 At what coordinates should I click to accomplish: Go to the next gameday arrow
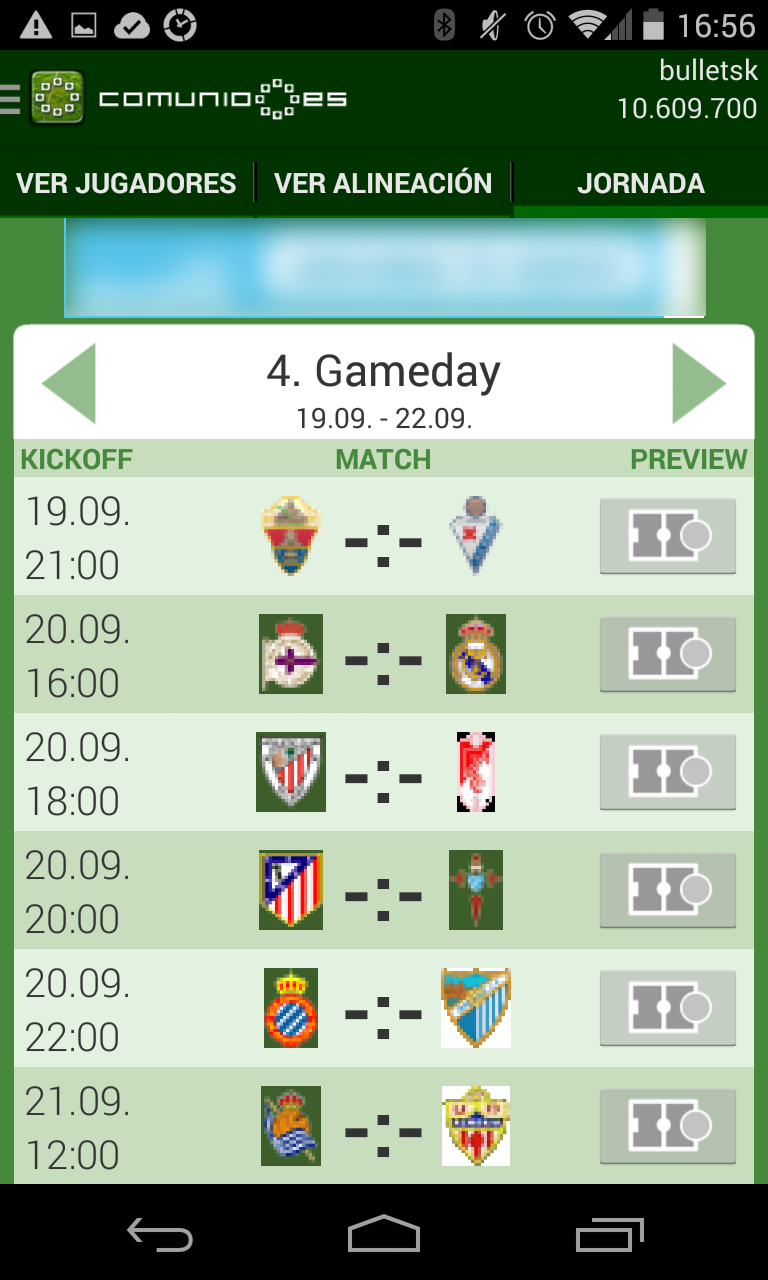698,383
